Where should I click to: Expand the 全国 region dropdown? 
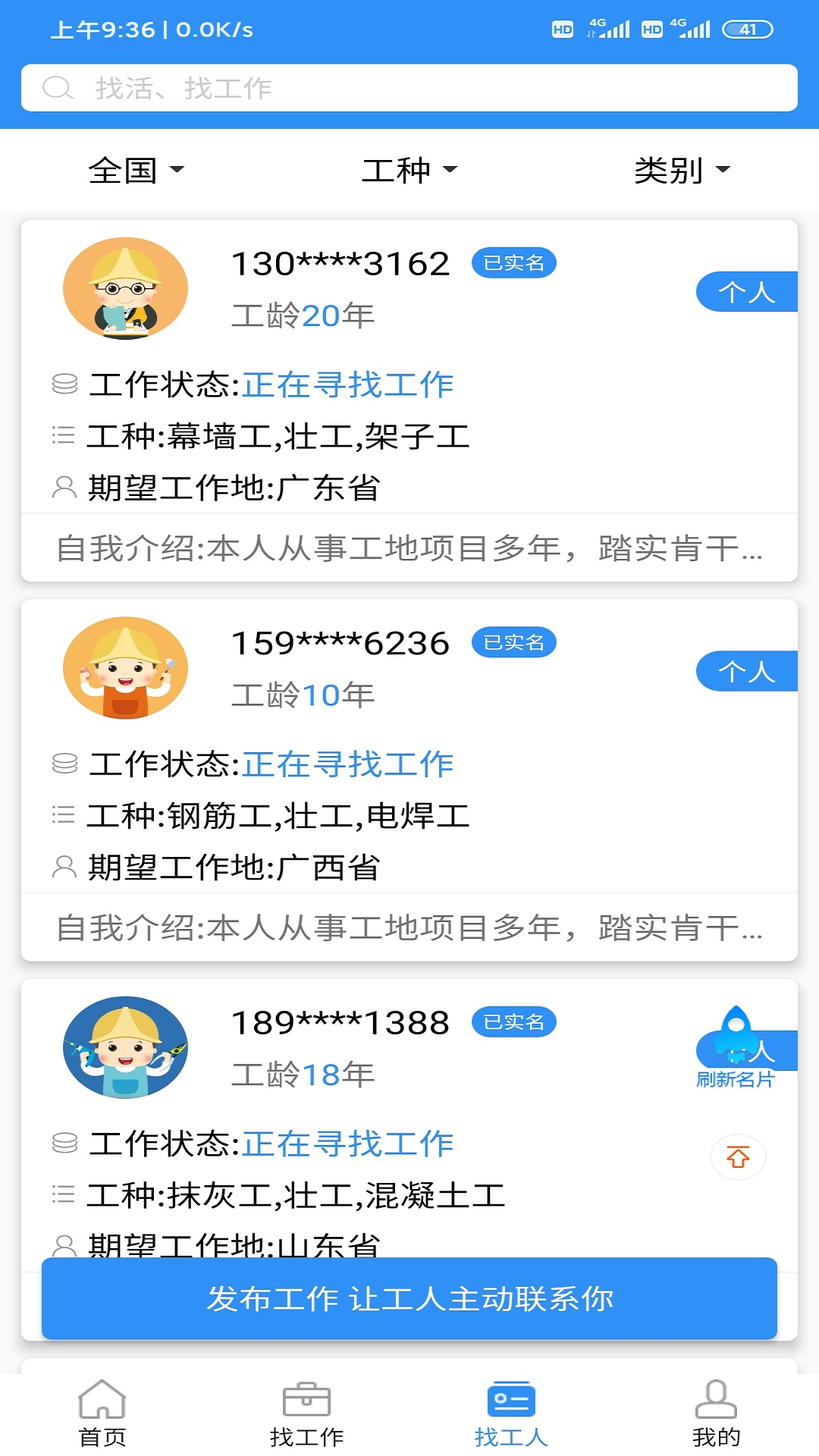click(136, 170)
